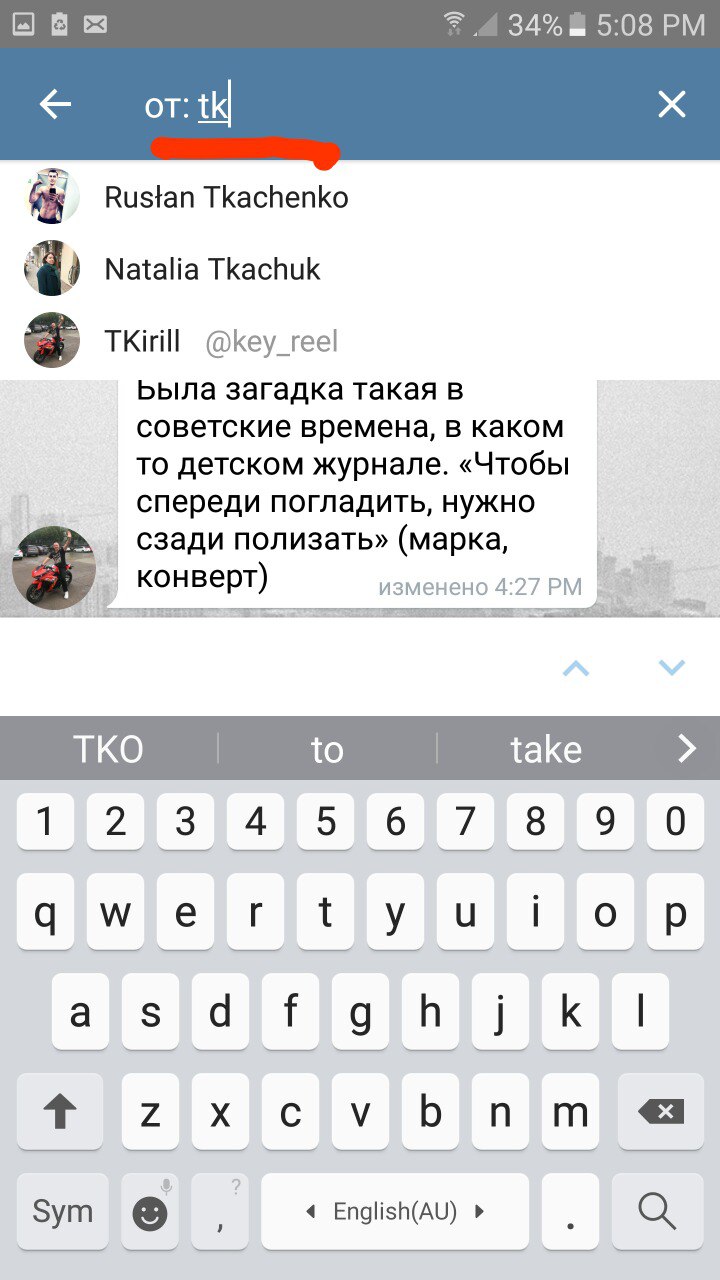Use the "to" keyboard suggestion
720x1280 pixels.
pyautogui.click(x=327, y=749)
